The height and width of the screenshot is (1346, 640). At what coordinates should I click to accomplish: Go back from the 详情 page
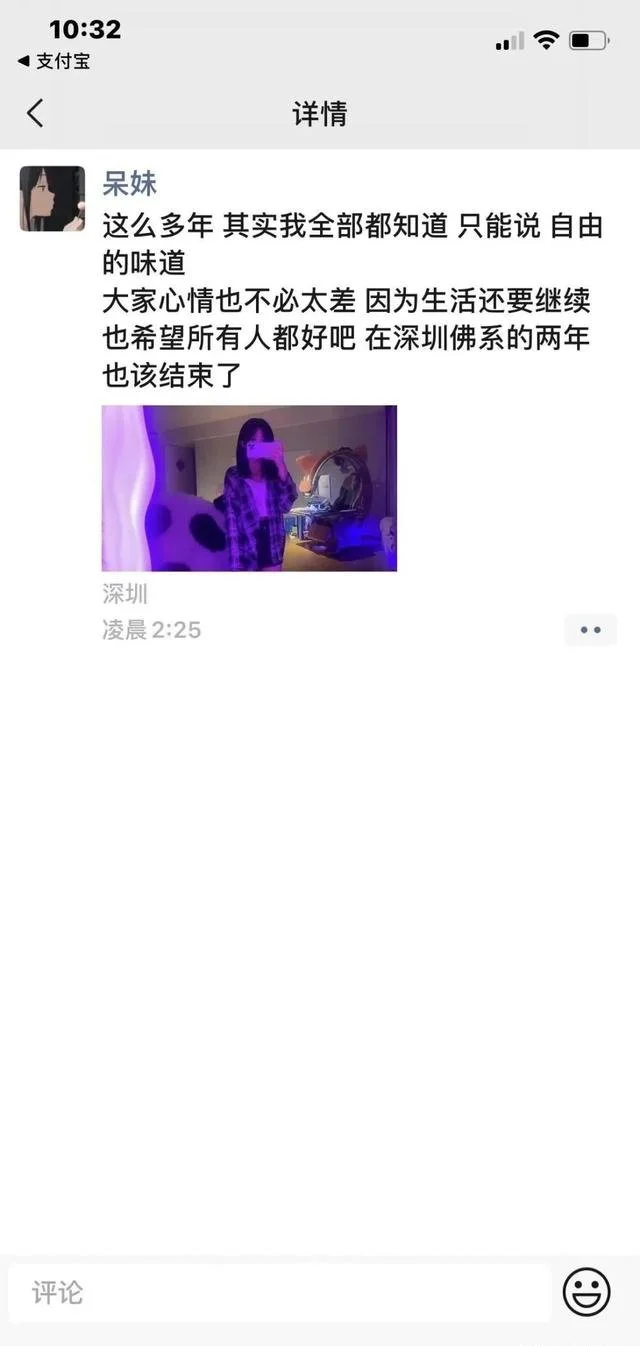click(x=35, y=113)
